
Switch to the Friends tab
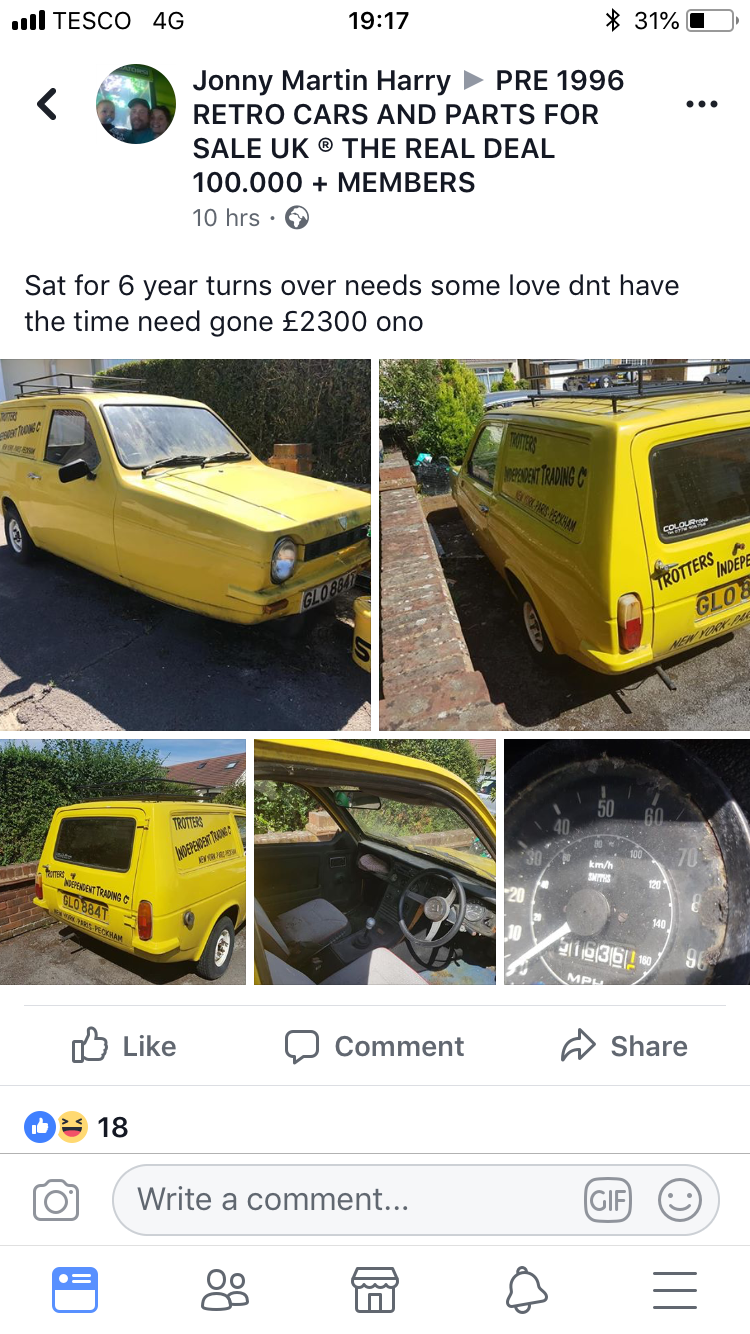[225, 1290]
